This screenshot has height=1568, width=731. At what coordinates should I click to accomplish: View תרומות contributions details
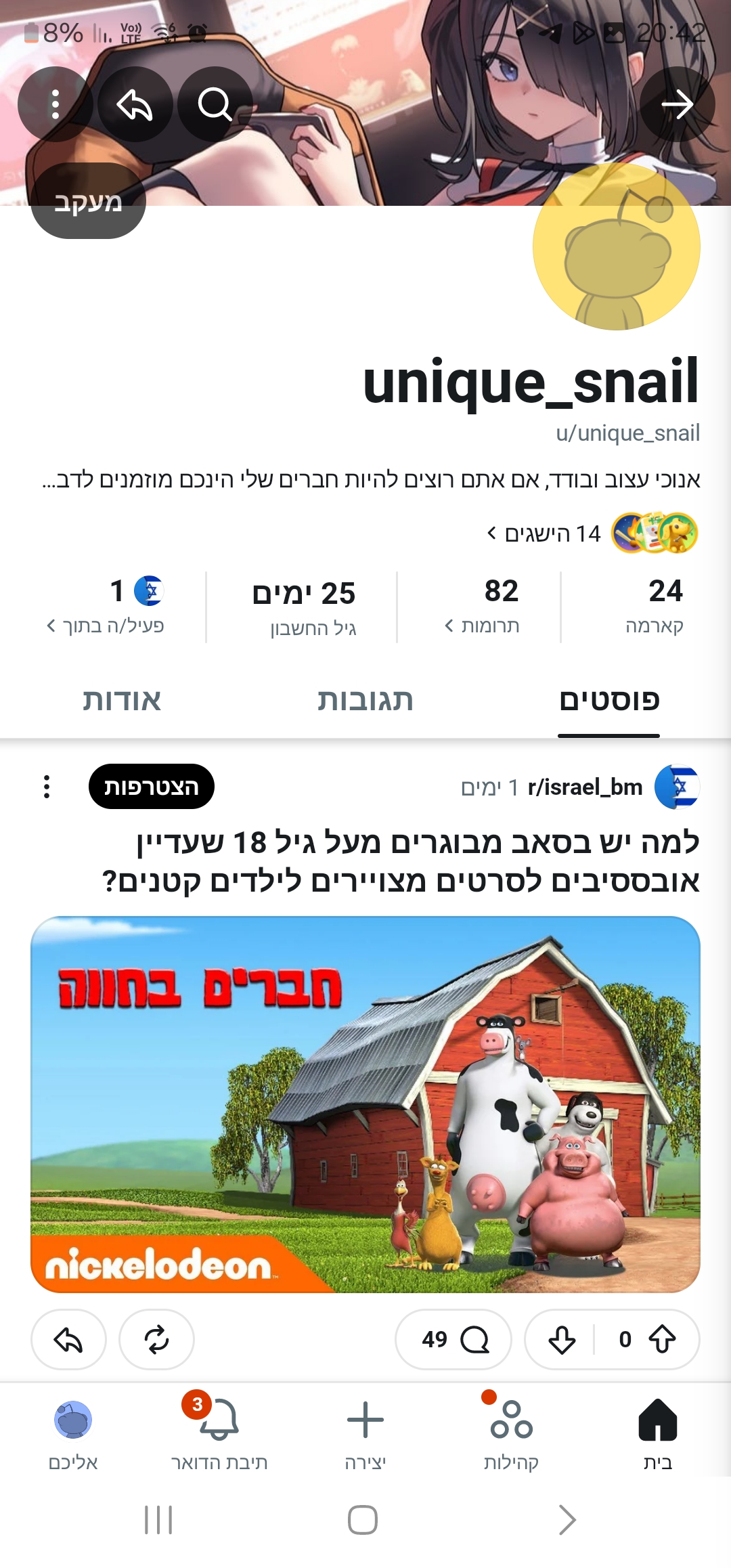coord(482,607)
